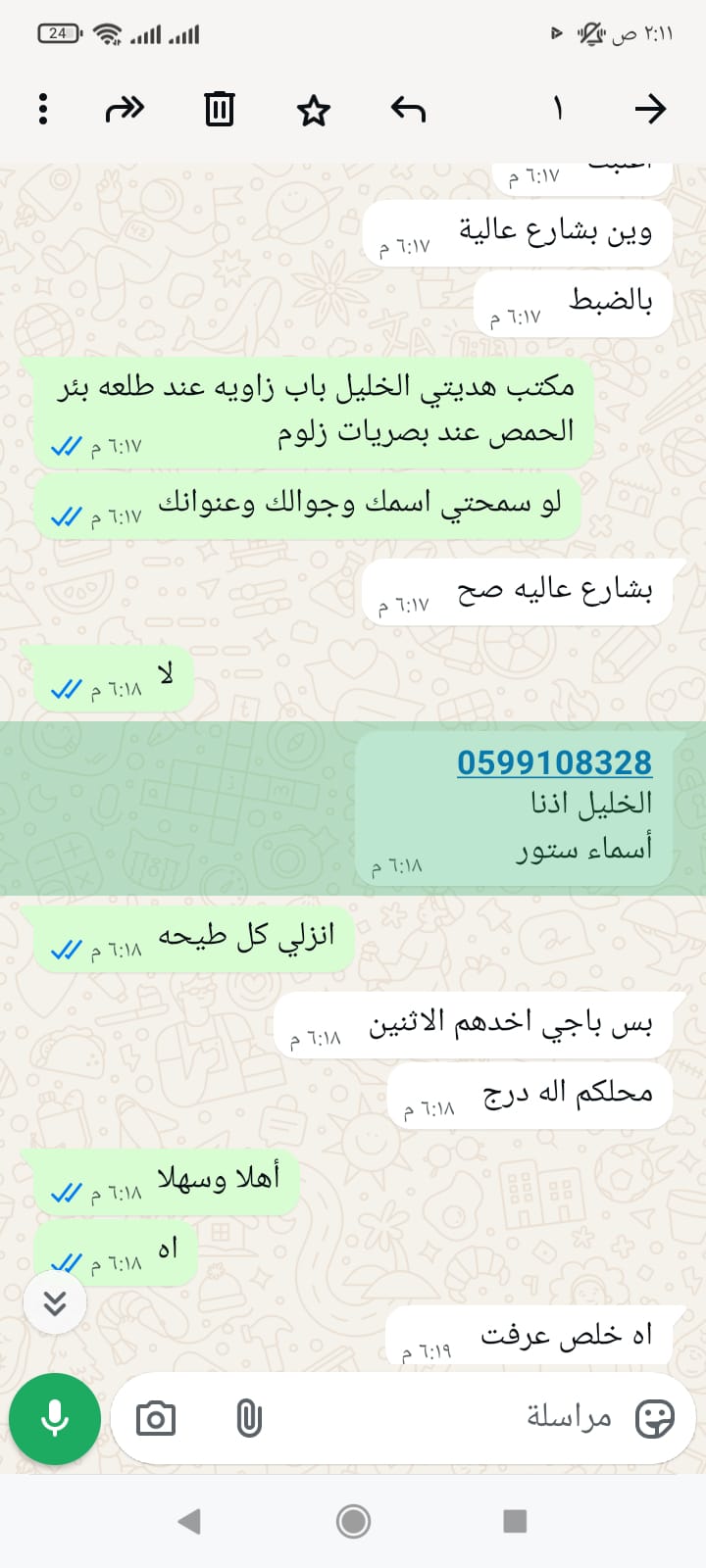Open the camera from the message bar
706x1568 pixels.
pyautogui.click(x=156, y=1418)
